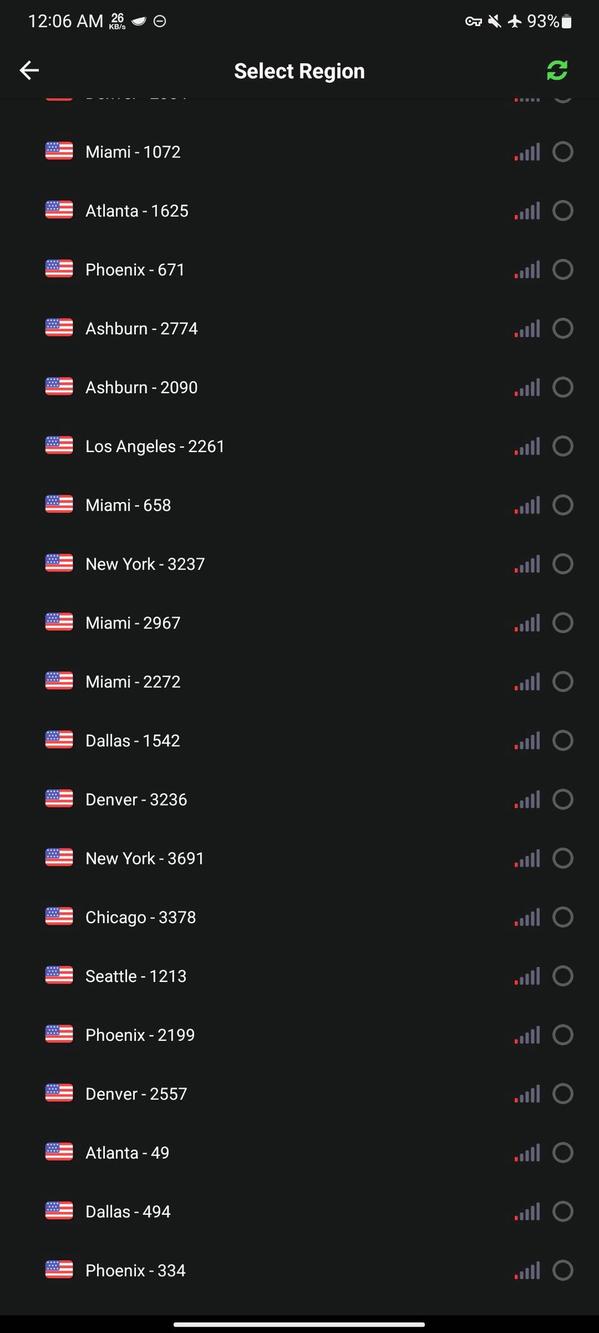599x1333 pixels.
Task: Choose Ashburn - 2090 region
Action: pyautogui.click(x=299, y=387)
